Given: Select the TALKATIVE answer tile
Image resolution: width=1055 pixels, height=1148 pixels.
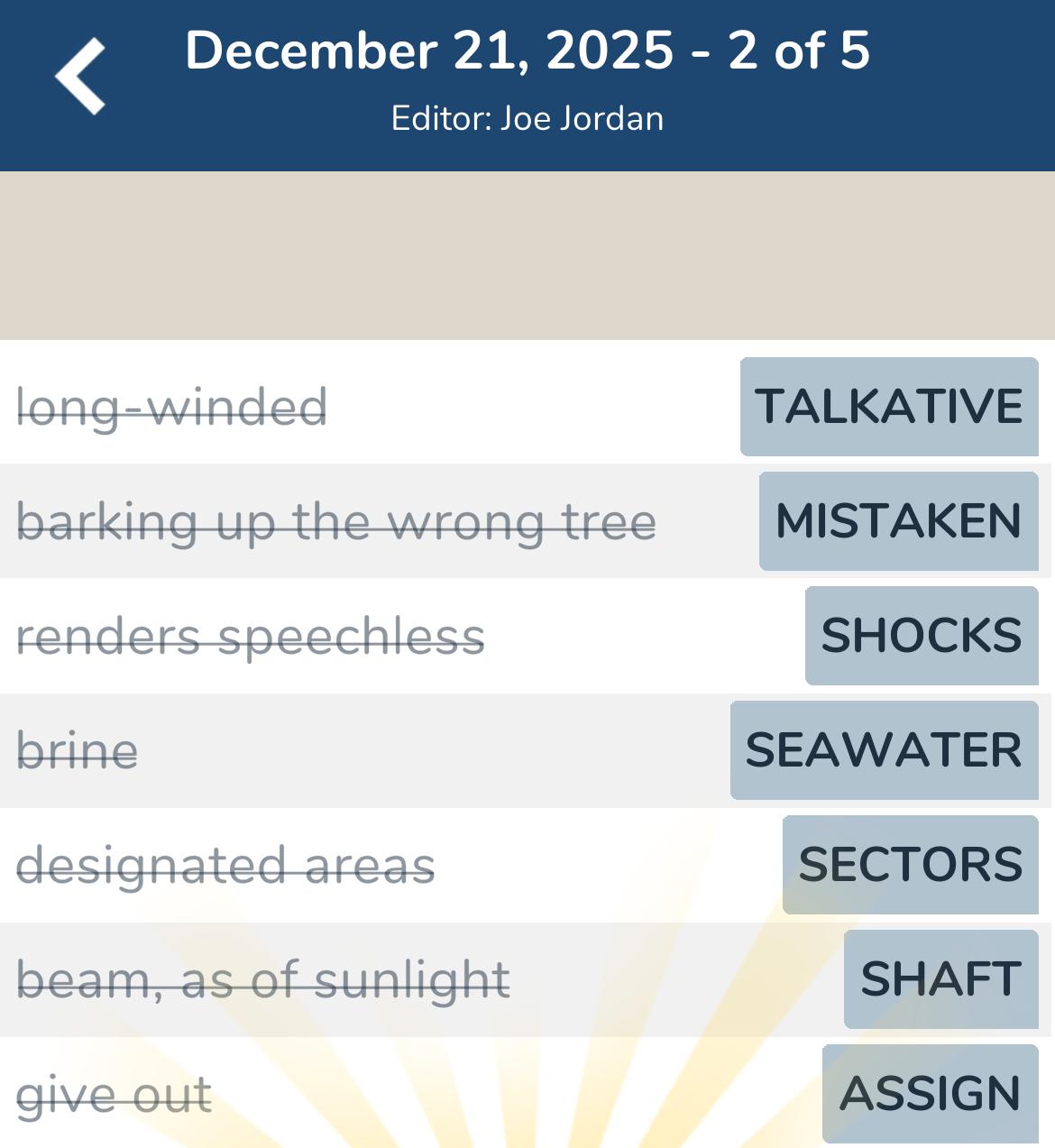Looking at the screenshot, I should click(x=887, y=407).
